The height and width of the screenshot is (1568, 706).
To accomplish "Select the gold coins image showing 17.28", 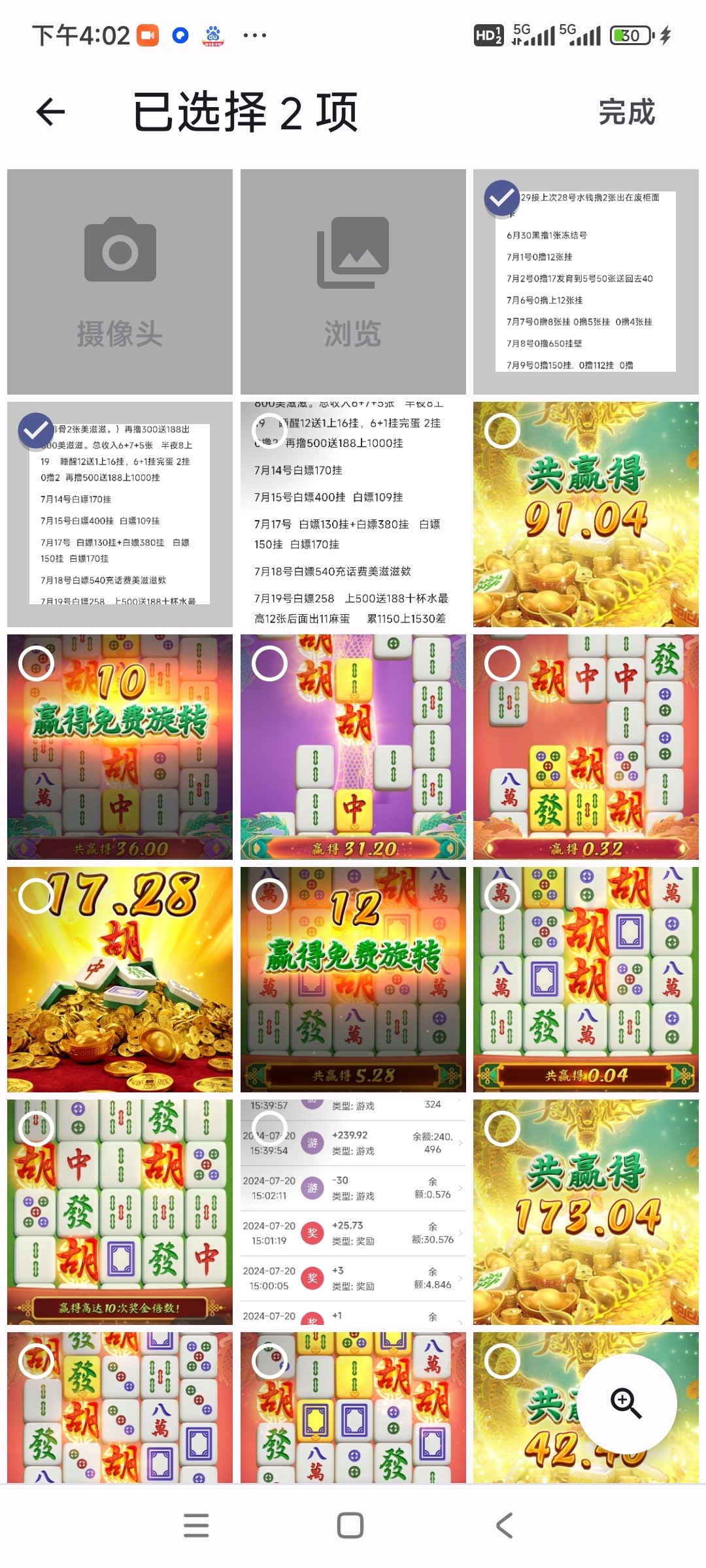I will [36, 896].
